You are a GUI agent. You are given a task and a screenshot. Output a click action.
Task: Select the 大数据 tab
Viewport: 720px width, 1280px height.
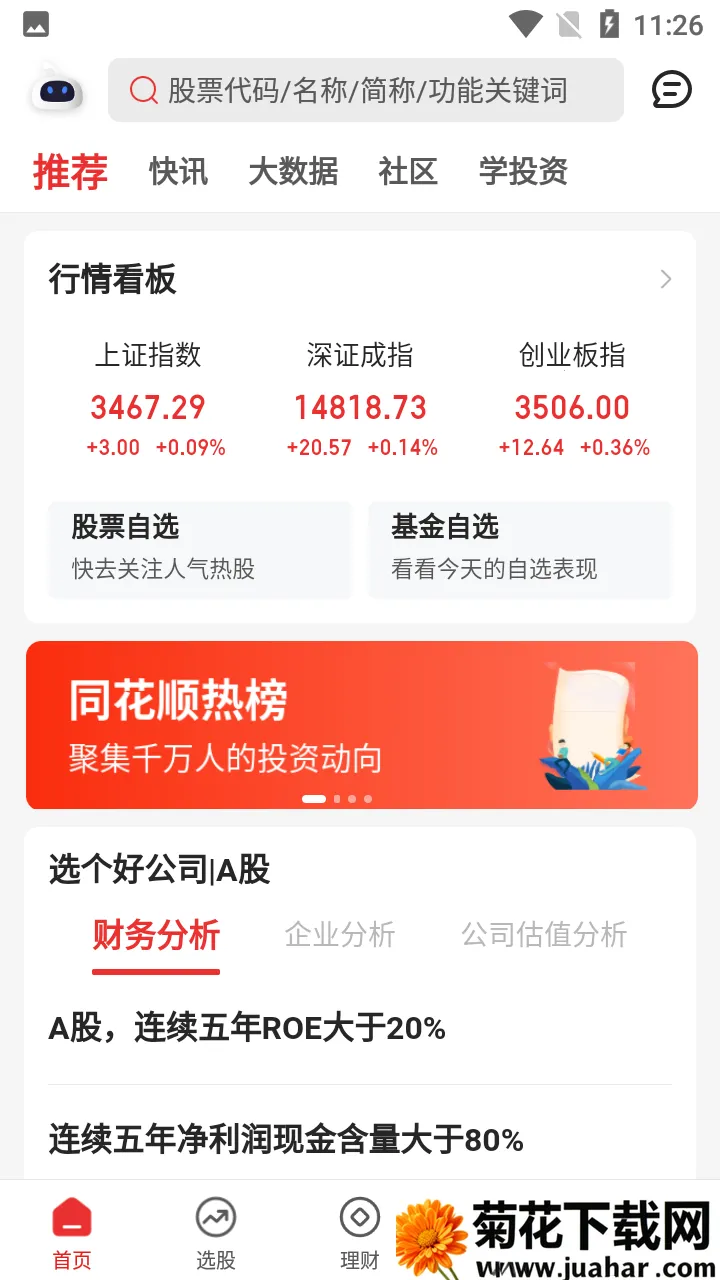coord(293,171)
